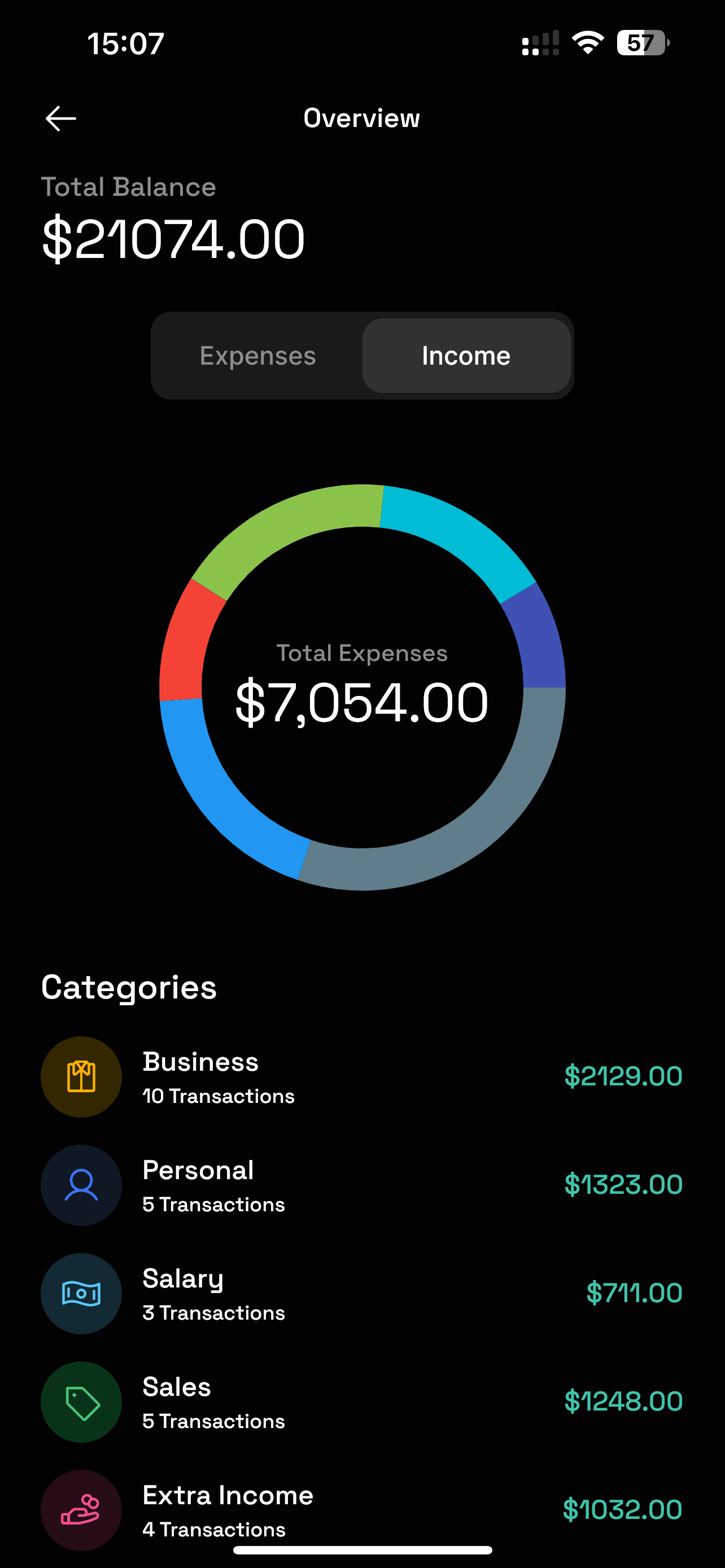Viewport: 725px width, 1568px height.
Task: Click the Sales price tag icon
Action: pyautogui.click(x=81, y=1402)
